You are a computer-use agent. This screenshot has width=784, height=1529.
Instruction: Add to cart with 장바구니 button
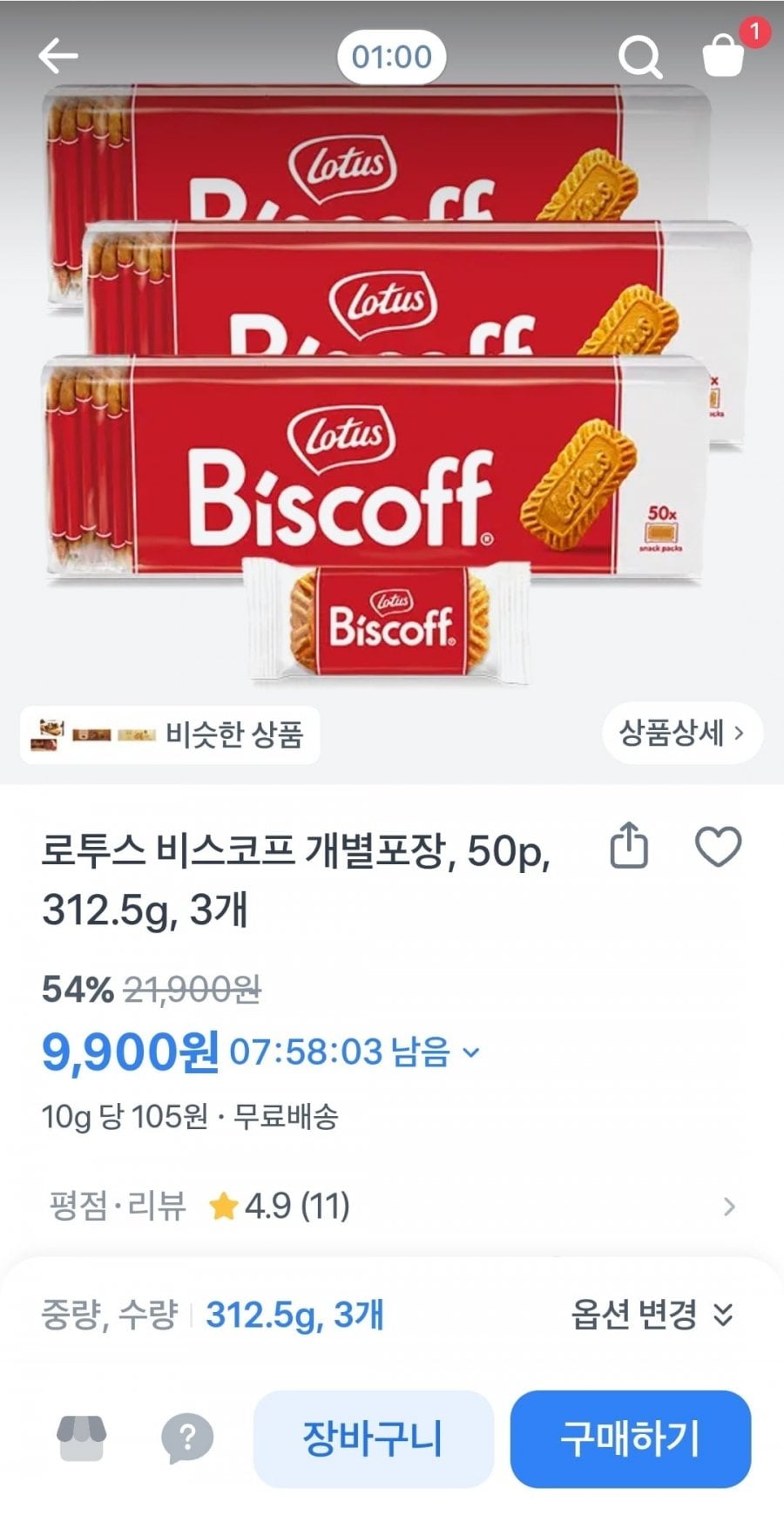click(373, 1438)
